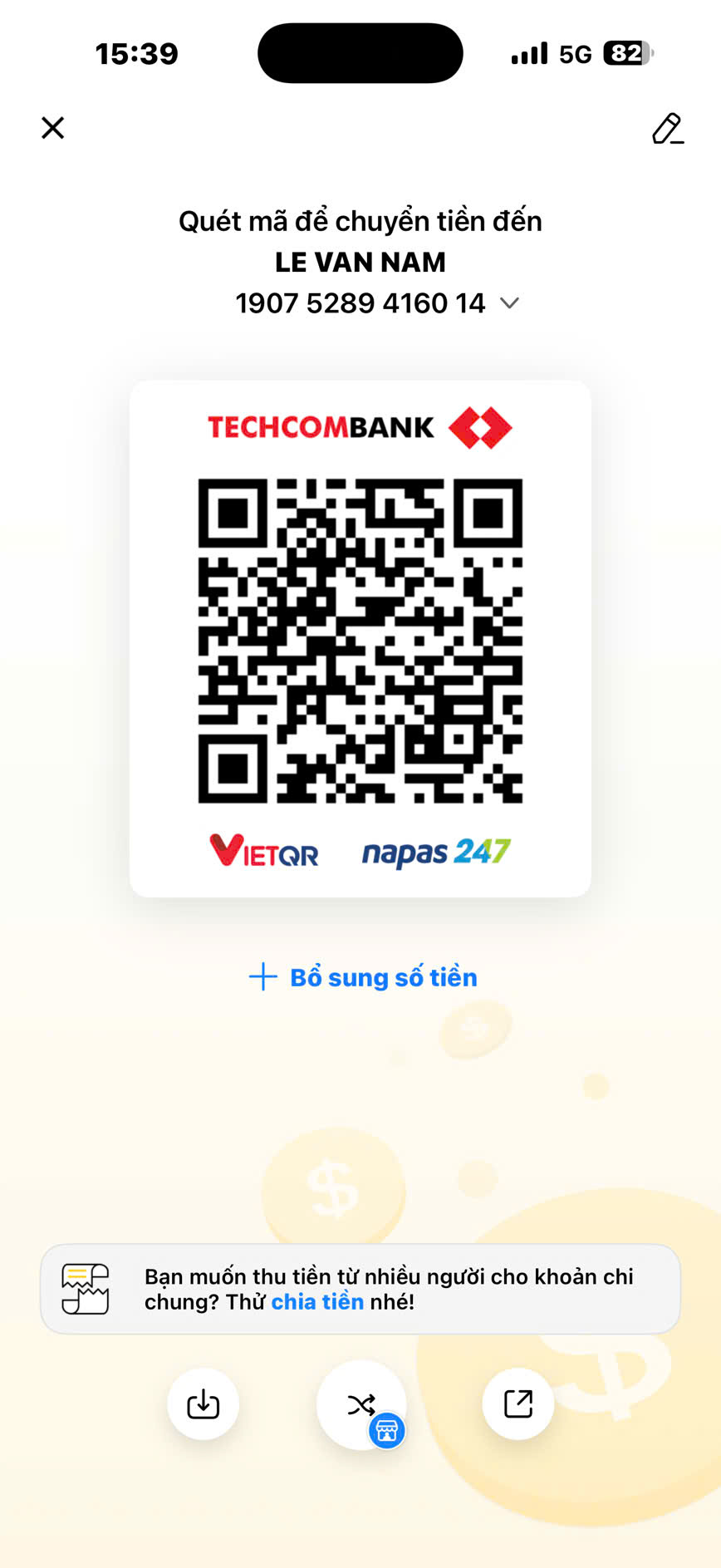Share the QR code
This screenshot has width=721, height=1568.
pos(517,1404)
